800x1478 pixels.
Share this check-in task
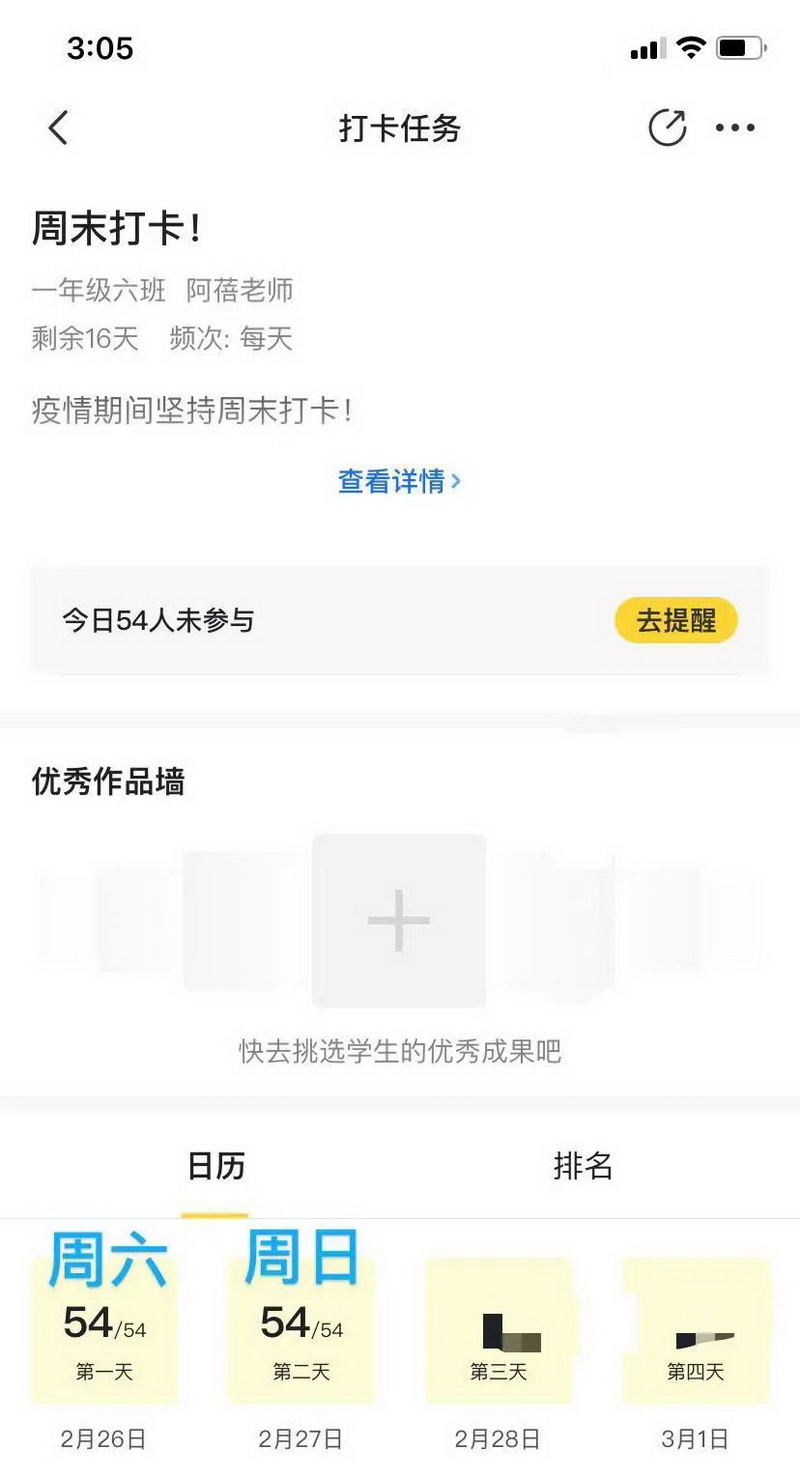click(x=667, y=128)
